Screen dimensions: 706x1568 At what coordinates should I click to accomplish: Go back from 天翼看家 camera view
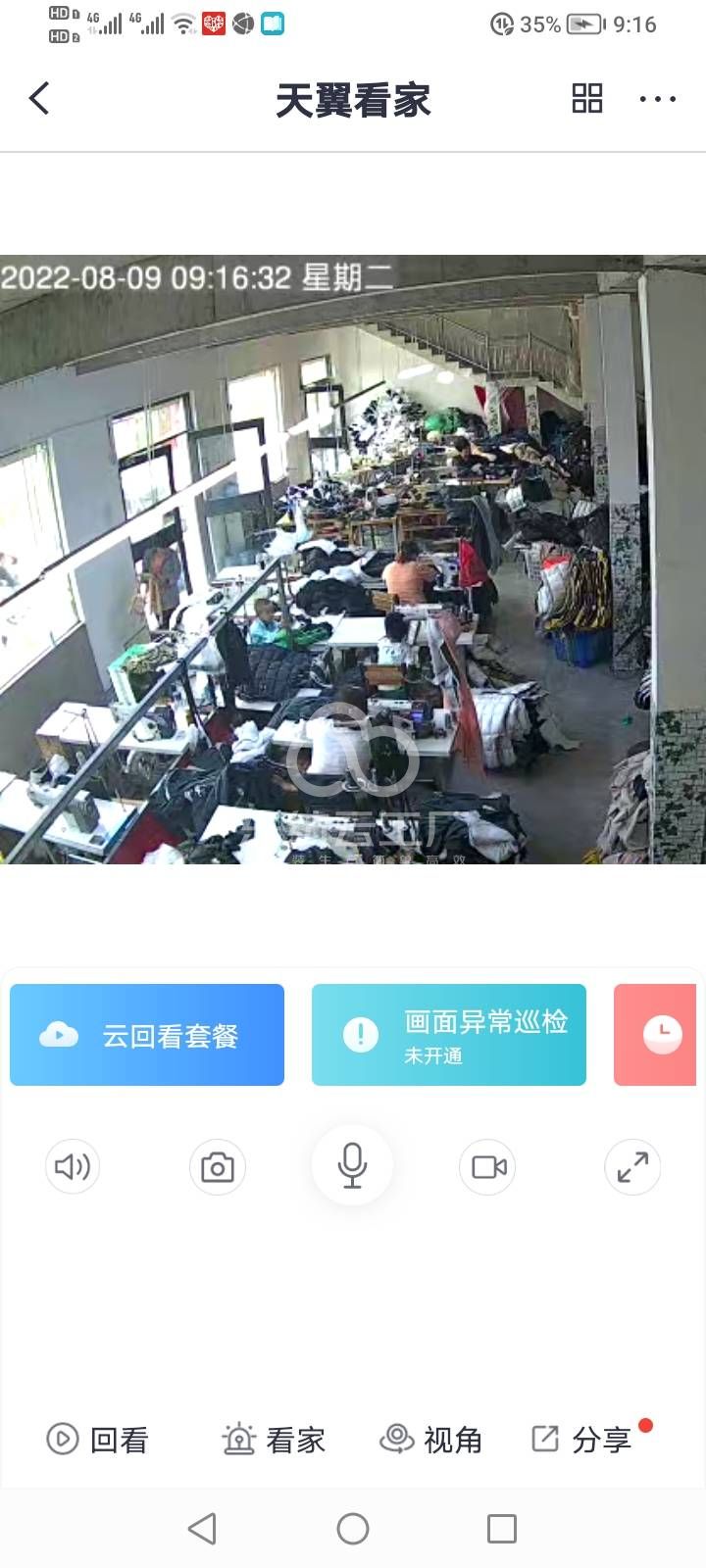(39, 98)
